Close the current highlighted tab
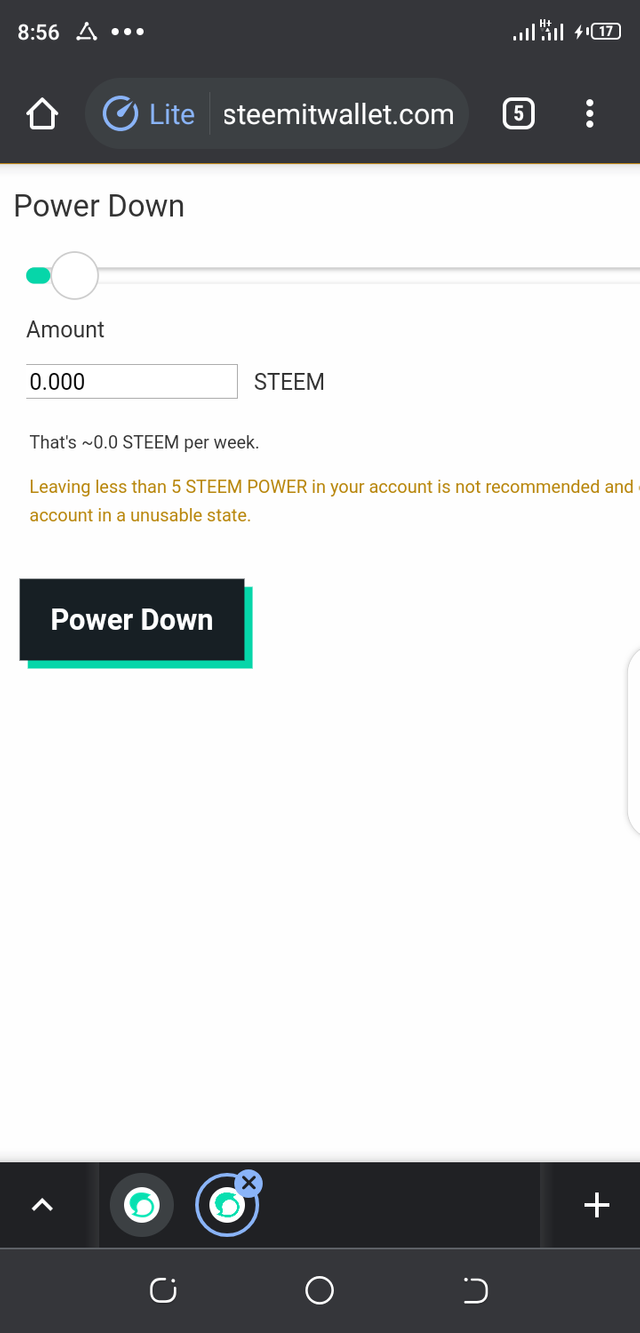This screenshot has height=1333, width=640. pos(249,1183)
